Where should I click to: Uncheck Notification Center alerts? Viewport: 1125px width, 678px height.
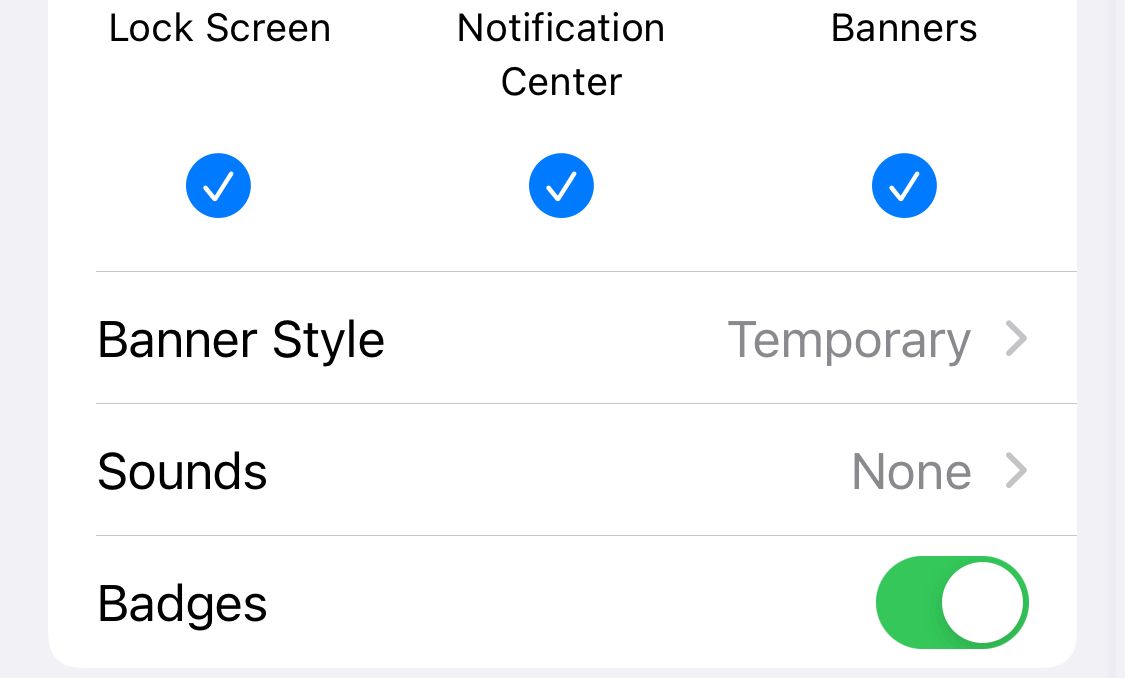pyautogui.click(x=561, y=186)
